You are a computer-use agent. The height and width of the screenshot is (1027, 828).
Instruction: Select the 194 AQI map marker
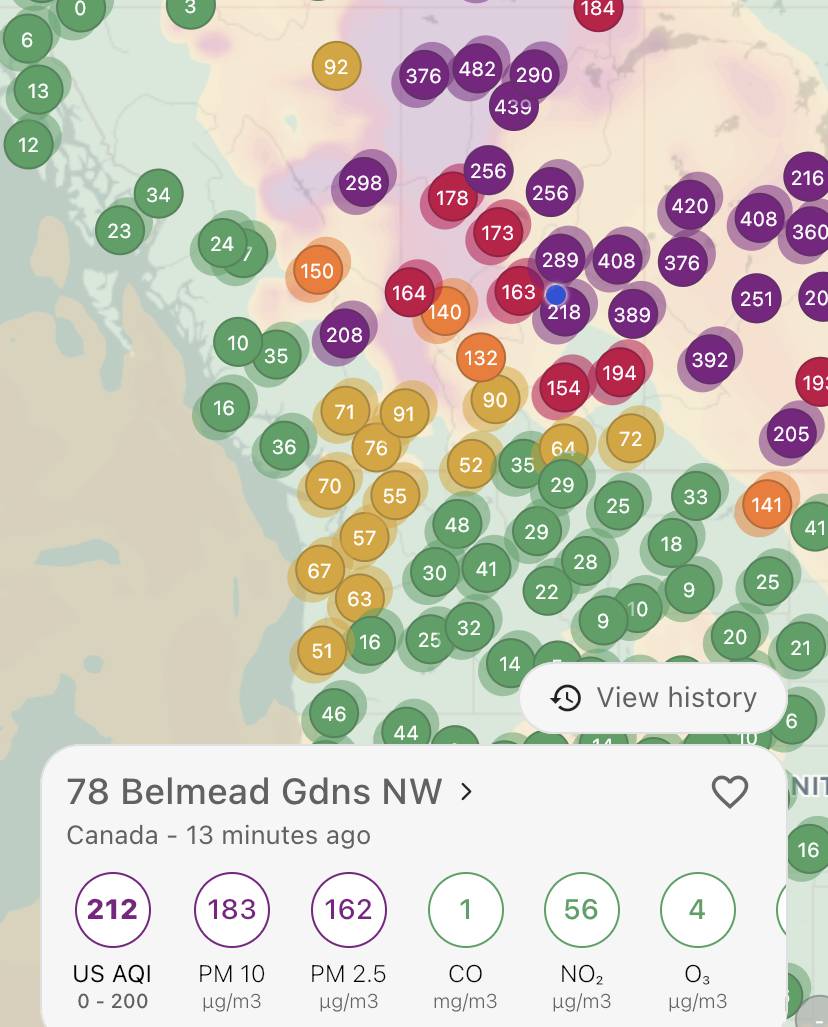(x=619, y=373)
